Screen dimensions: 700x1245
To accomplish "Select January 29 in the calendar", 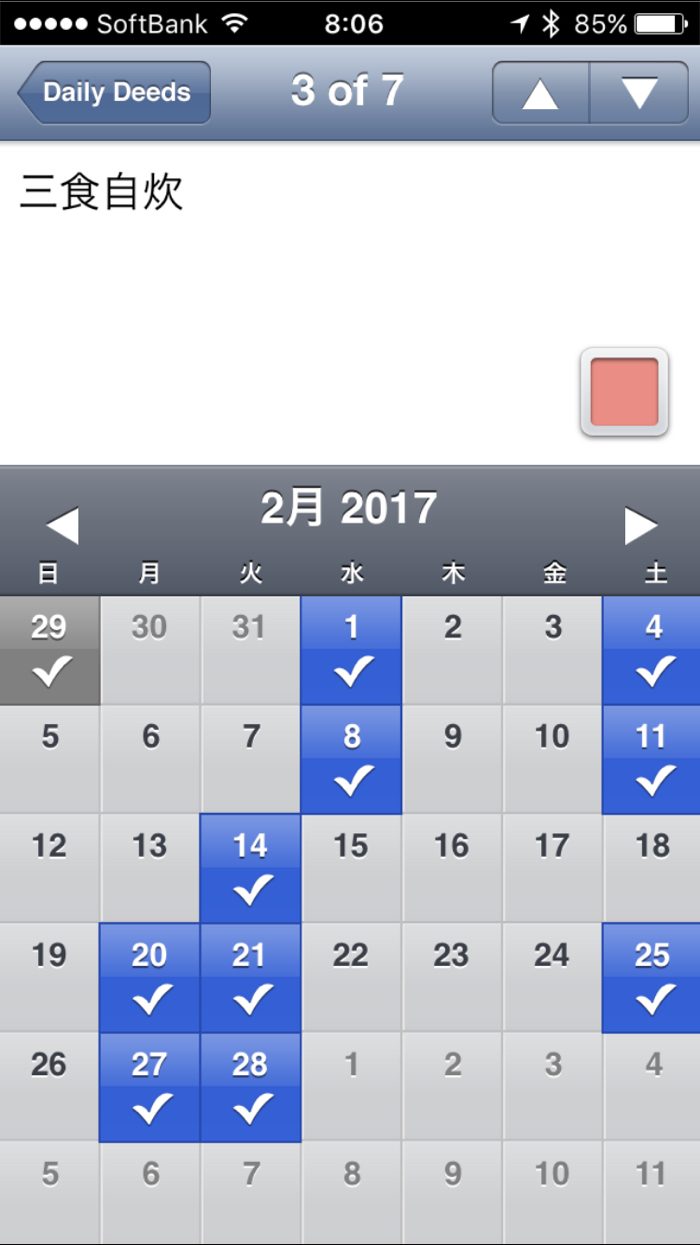I will [x=49, y=650].
